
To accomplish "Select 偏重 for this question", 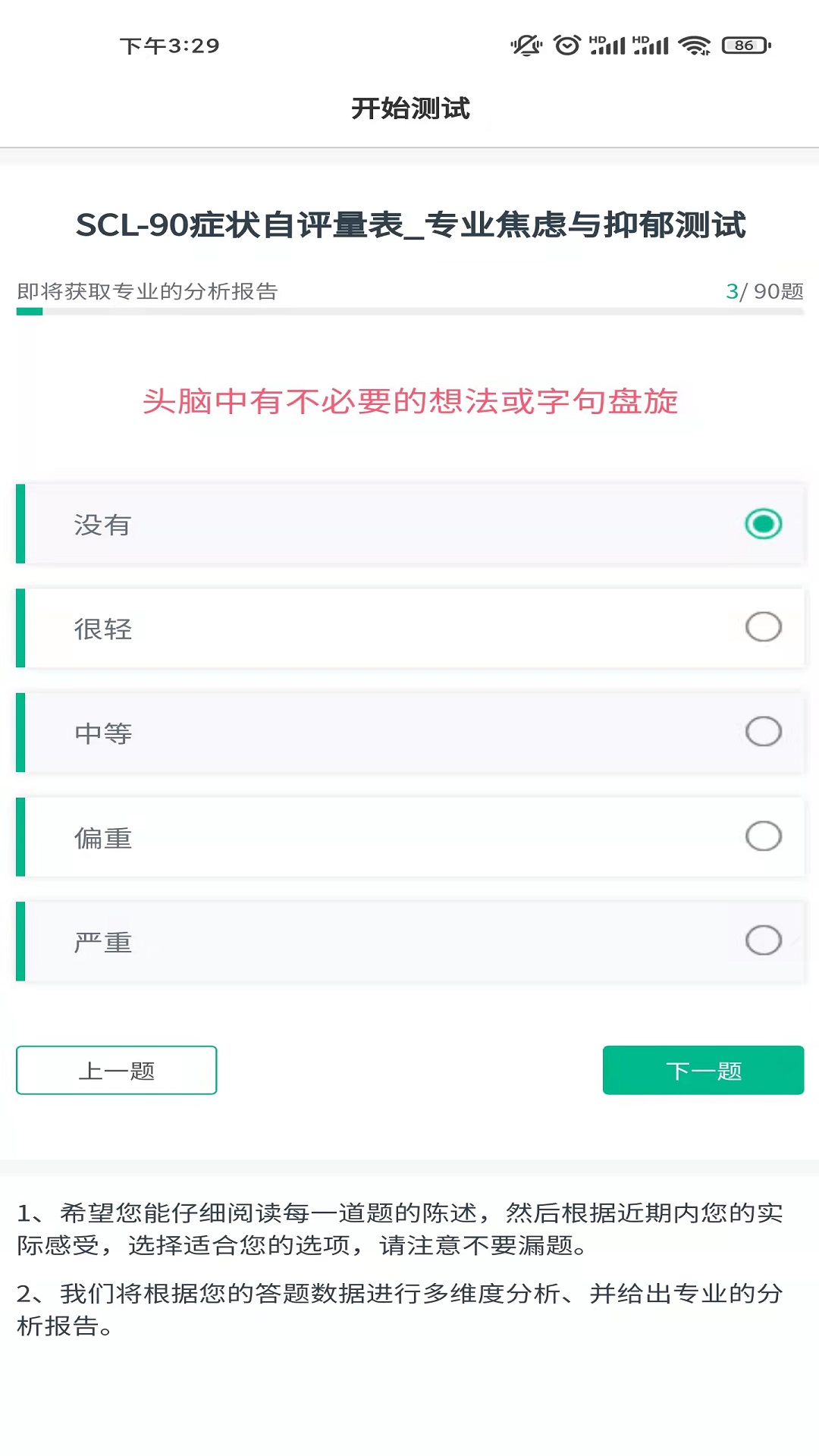I will tap(409, 837).
